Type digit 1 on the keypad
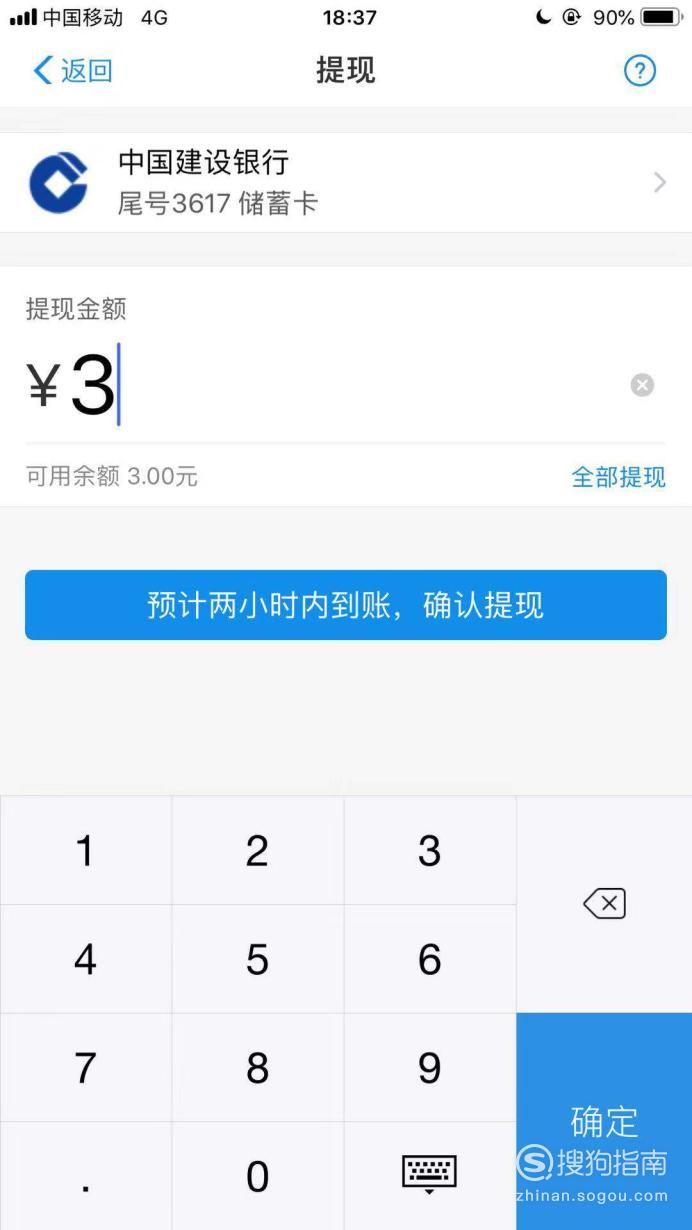Screen dimensions: 692x1230 (x=86, y=851)
